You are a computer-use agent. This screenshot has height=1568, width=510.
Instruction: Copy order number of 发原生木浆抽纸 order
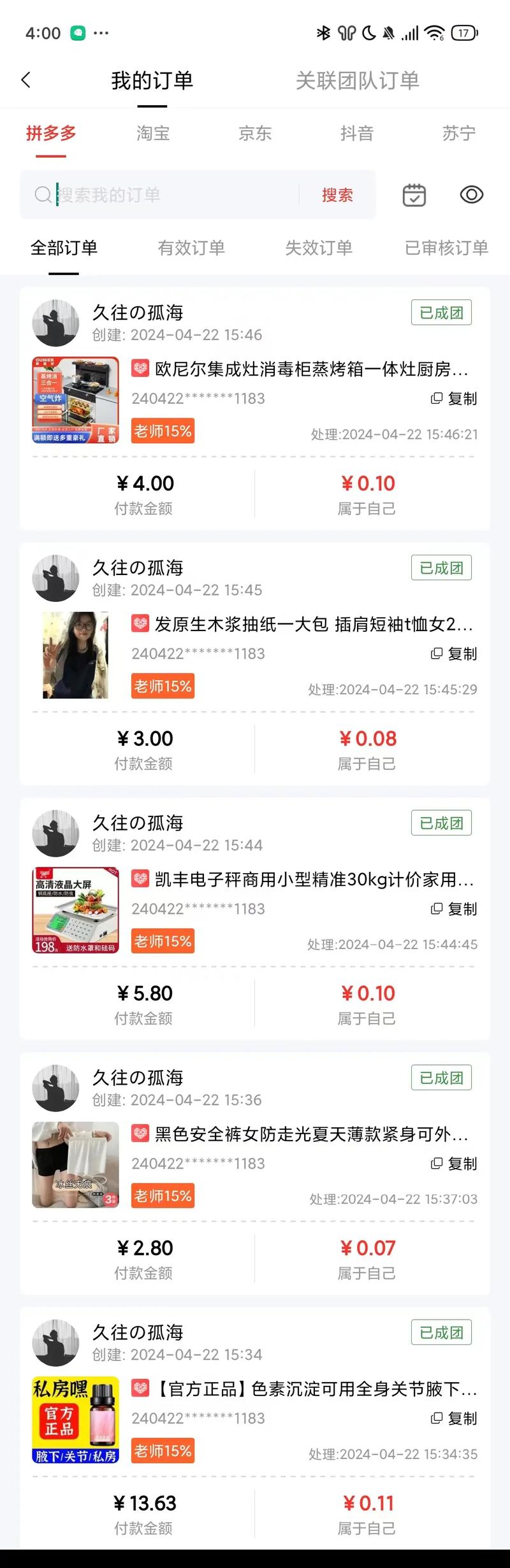point(455,653)
